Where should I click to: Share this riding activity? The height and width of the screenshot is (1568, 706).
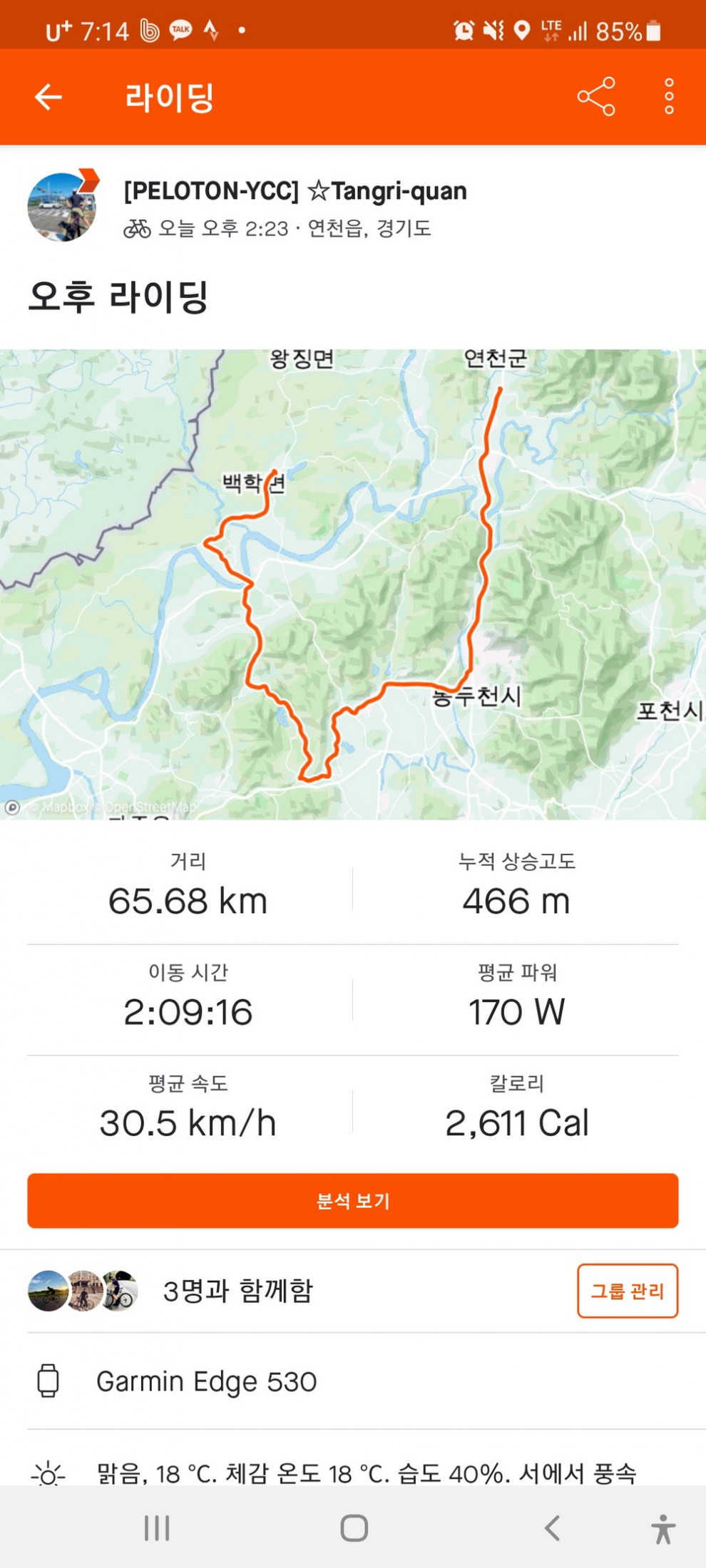596,97
